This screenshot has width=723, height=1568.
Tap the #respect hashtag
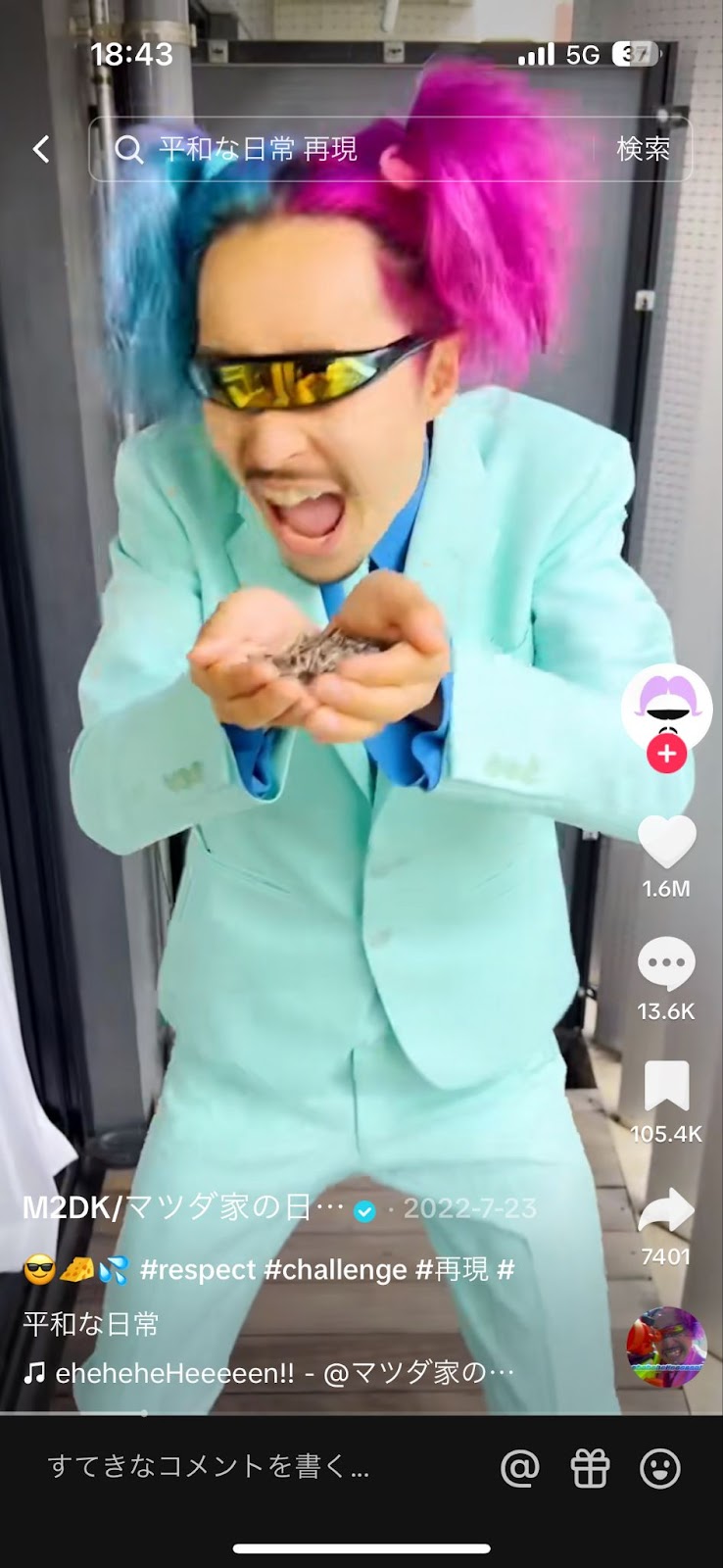click(198, 1270)
